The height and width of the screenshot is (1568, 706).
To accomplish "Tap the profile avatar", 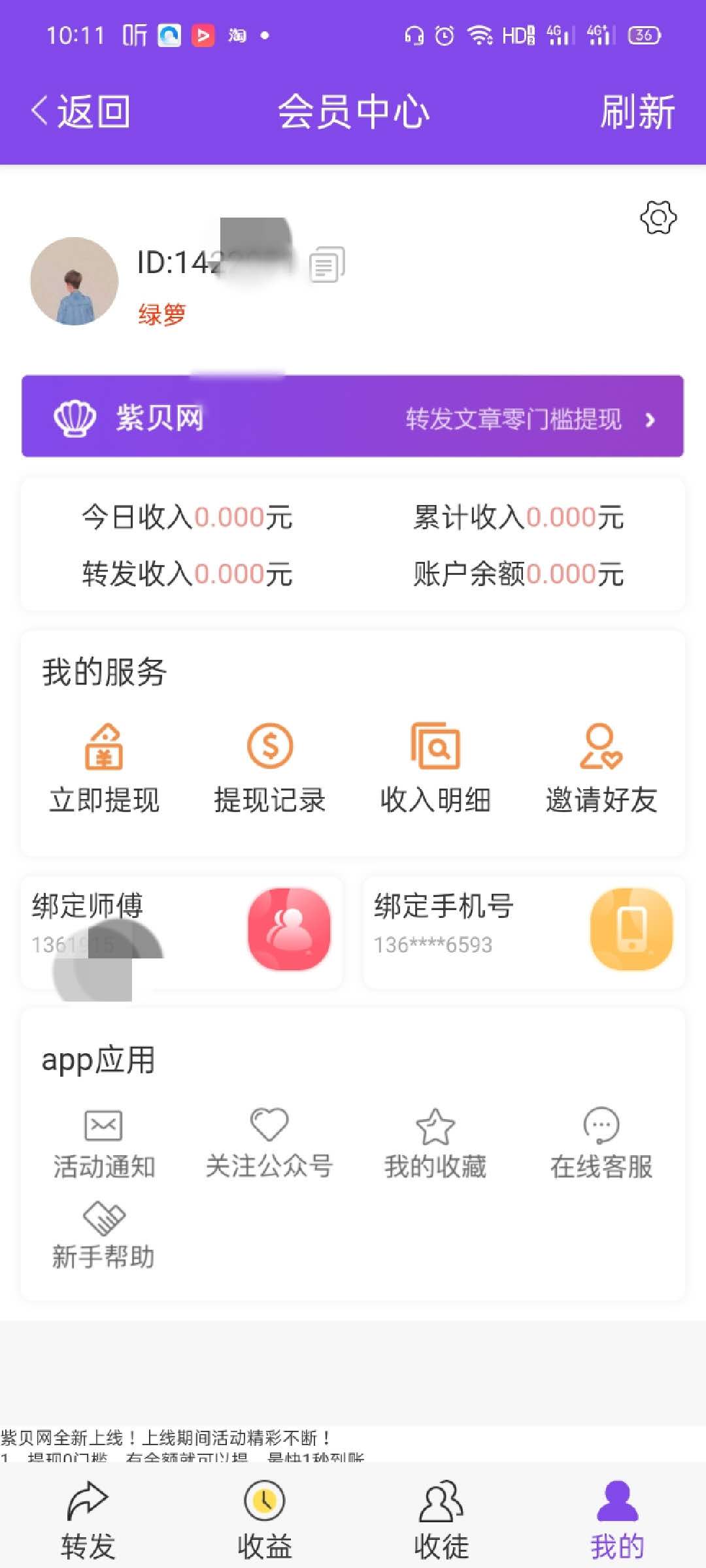I will click(x=75, y=281).
